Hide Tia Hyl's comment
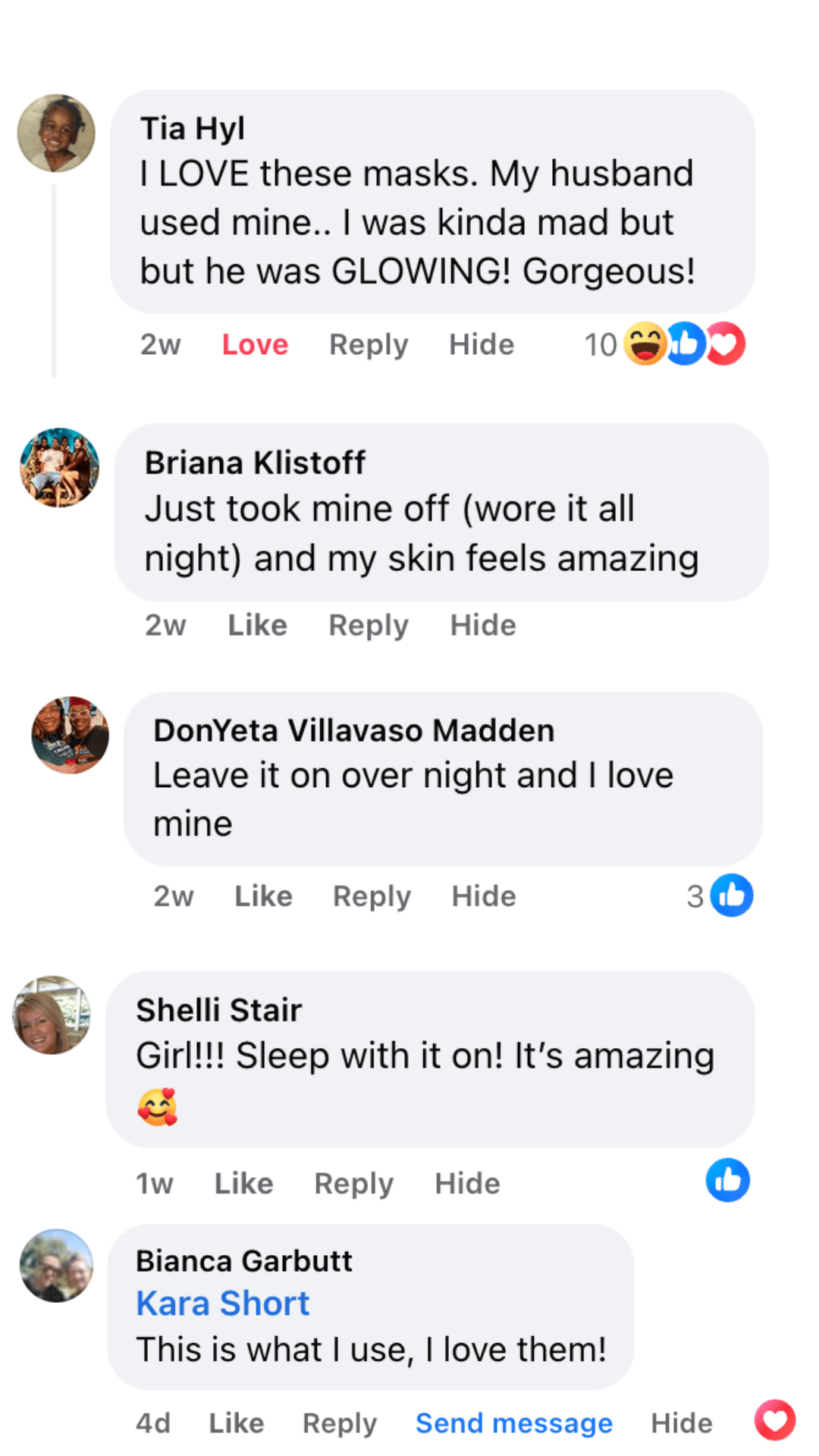Image resolution: width=819 pixels, height=1456 pixels. tap(482, 345)
